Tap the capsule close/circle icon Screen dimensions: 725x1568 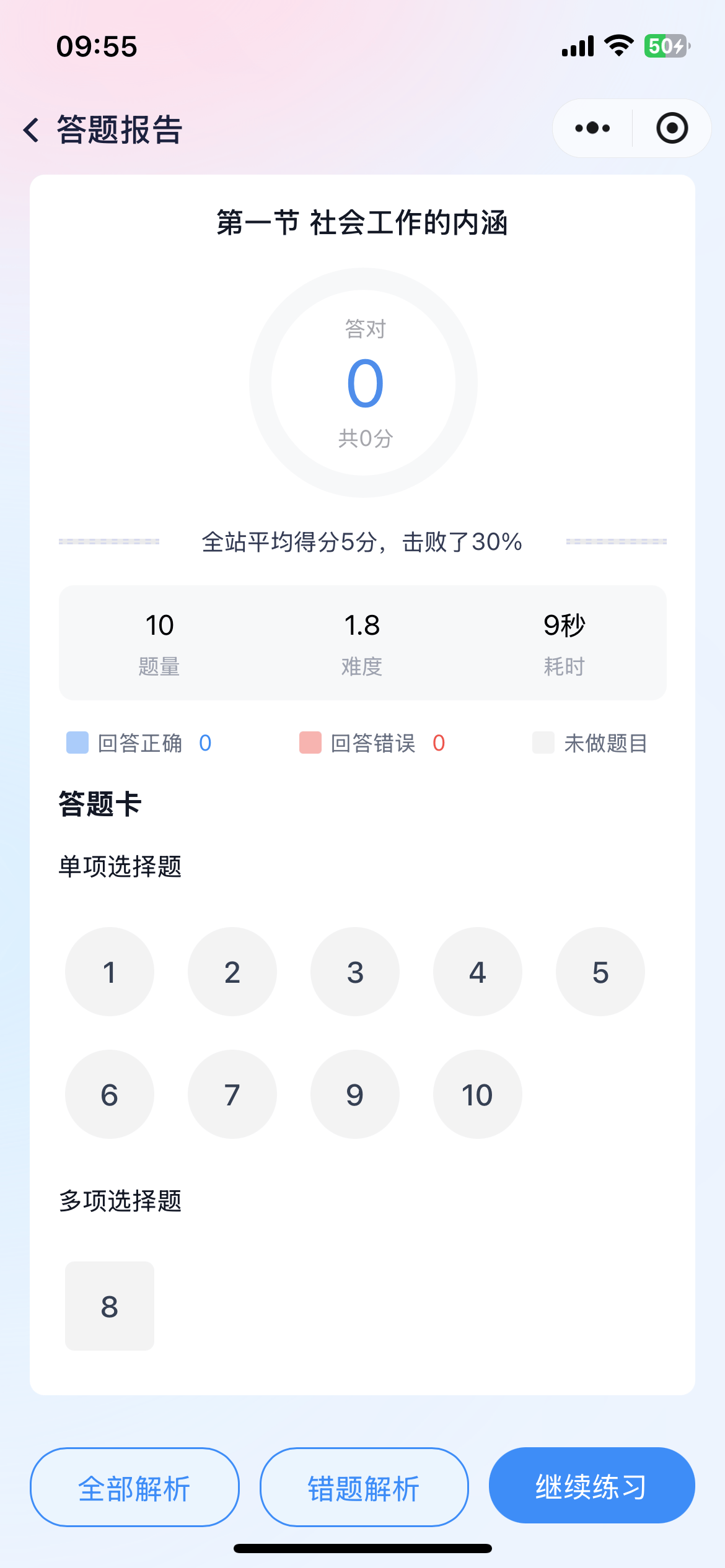pyautogui.click(x=672, y=128)
